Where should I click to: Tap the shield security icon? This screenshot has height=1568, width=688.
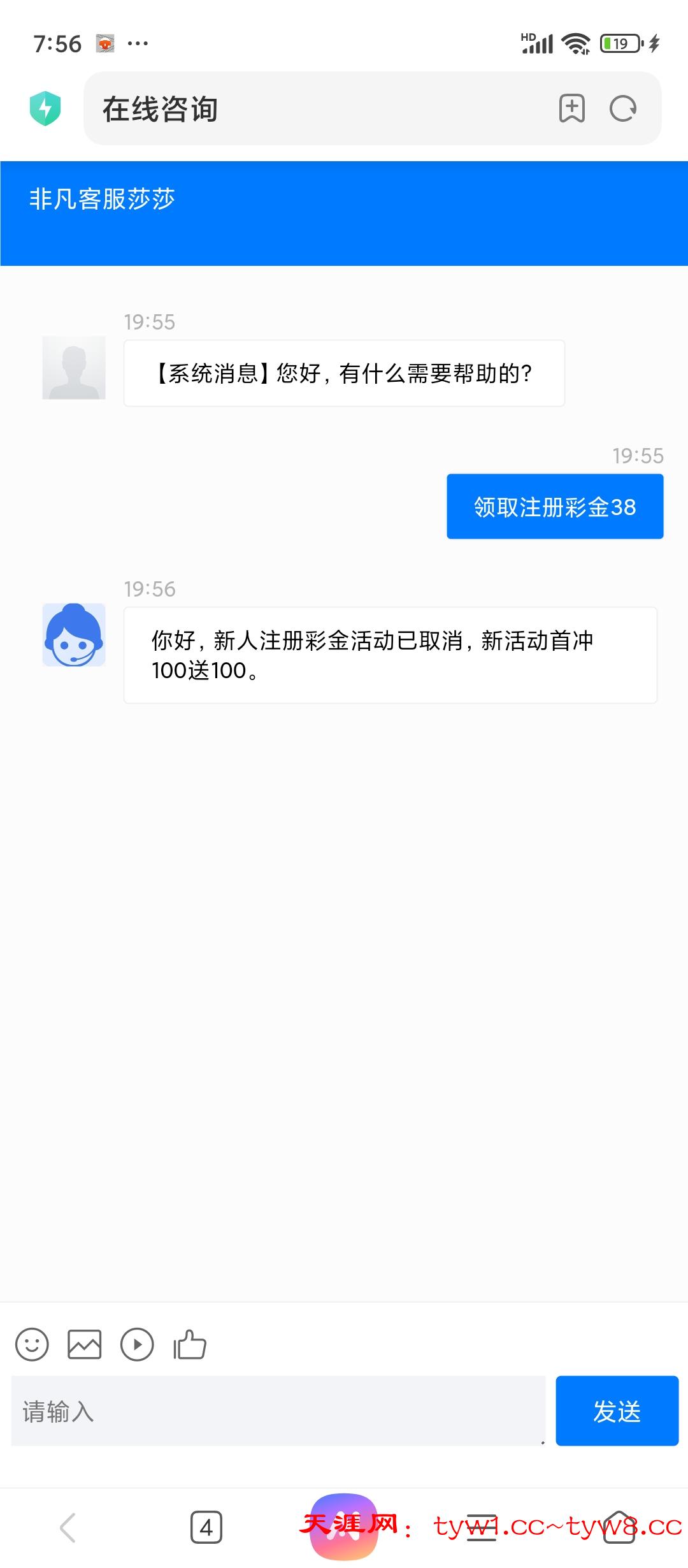pyautogui.click(x=45, y=108)
